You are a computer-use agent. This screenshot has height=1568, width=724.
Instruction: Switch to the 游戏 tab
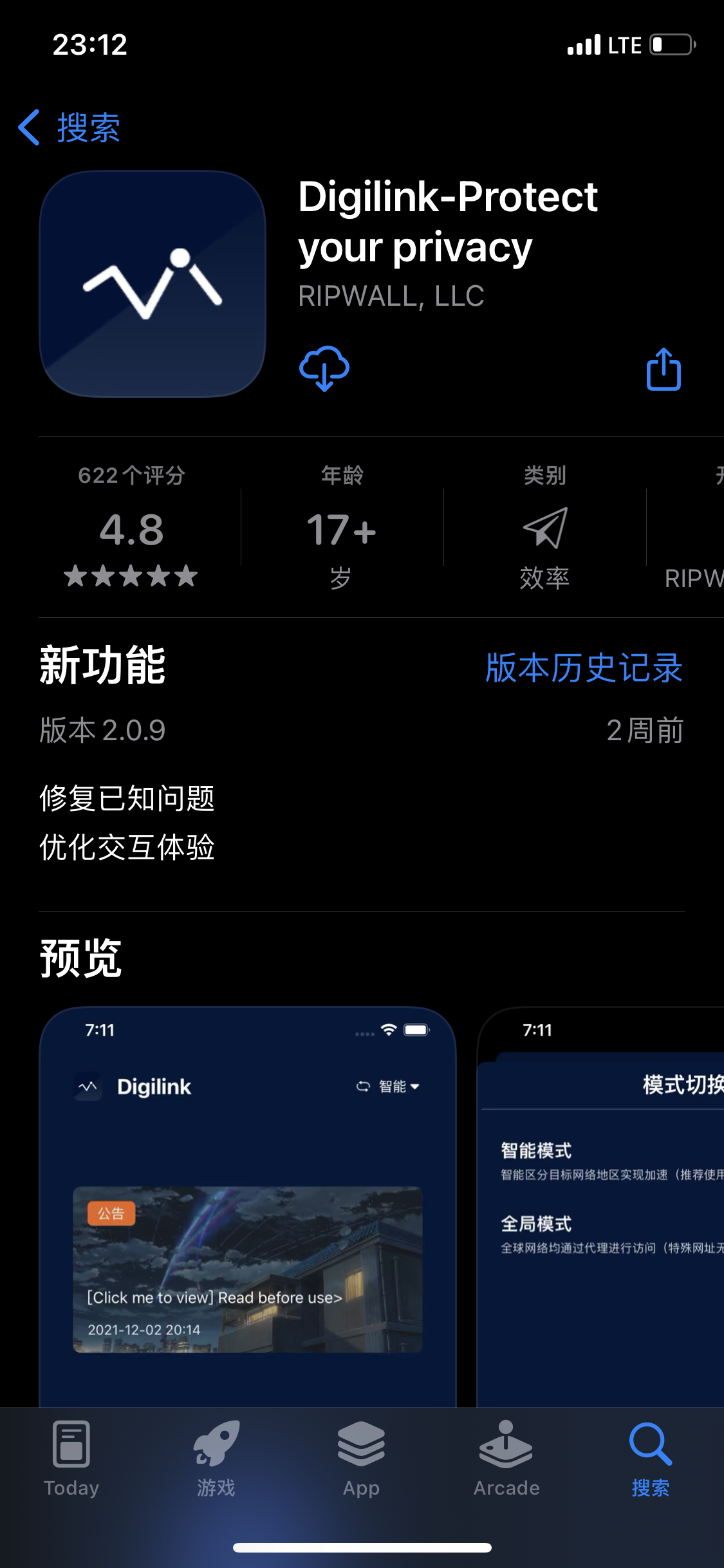(x=216, y=1457)
